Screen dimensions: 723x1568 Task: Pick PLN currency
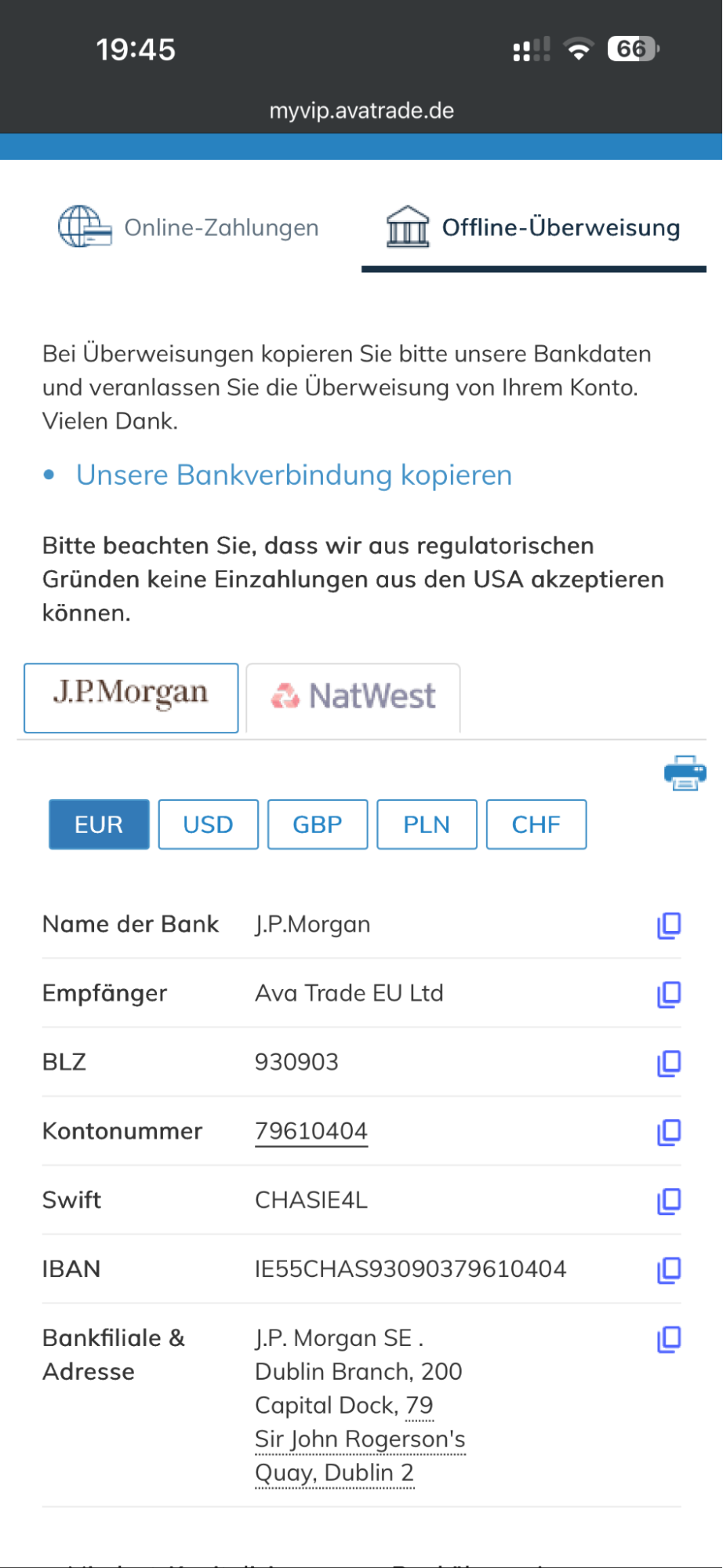point(427,824)
